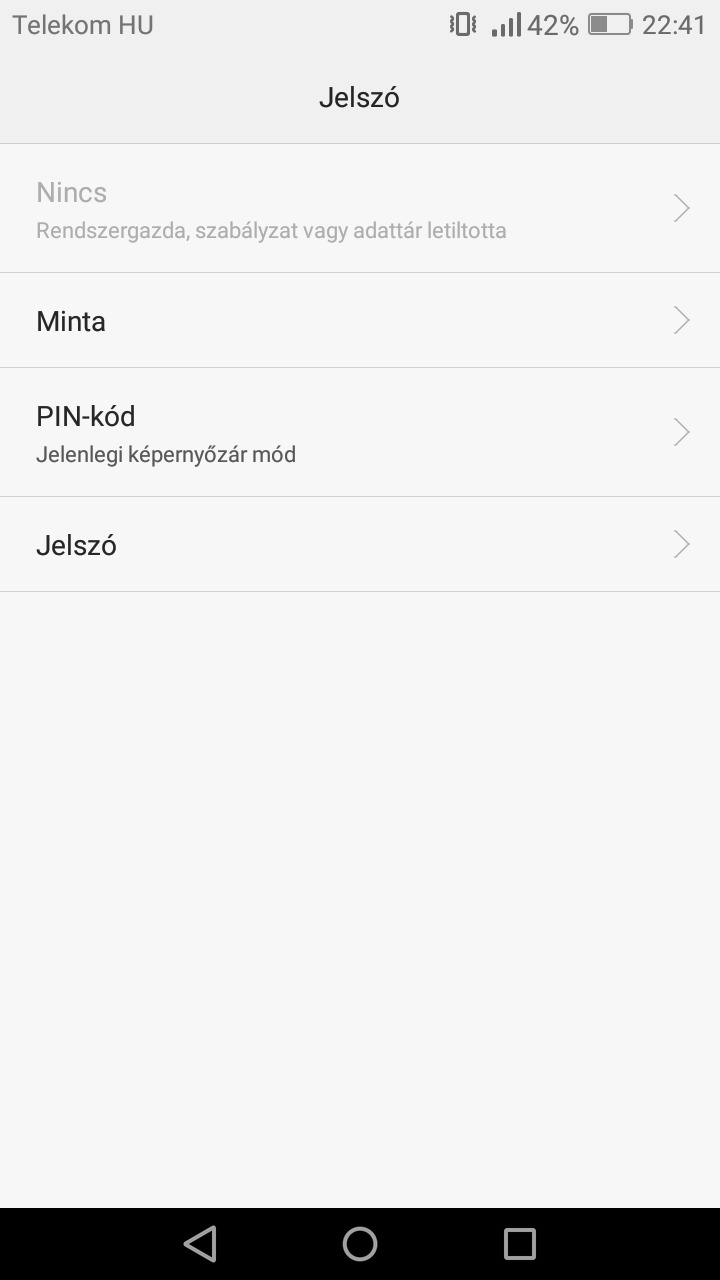Screen dimensions: 720x1280
Task: Tap the disabled Nincs option
Action: (x=360, y=208)
